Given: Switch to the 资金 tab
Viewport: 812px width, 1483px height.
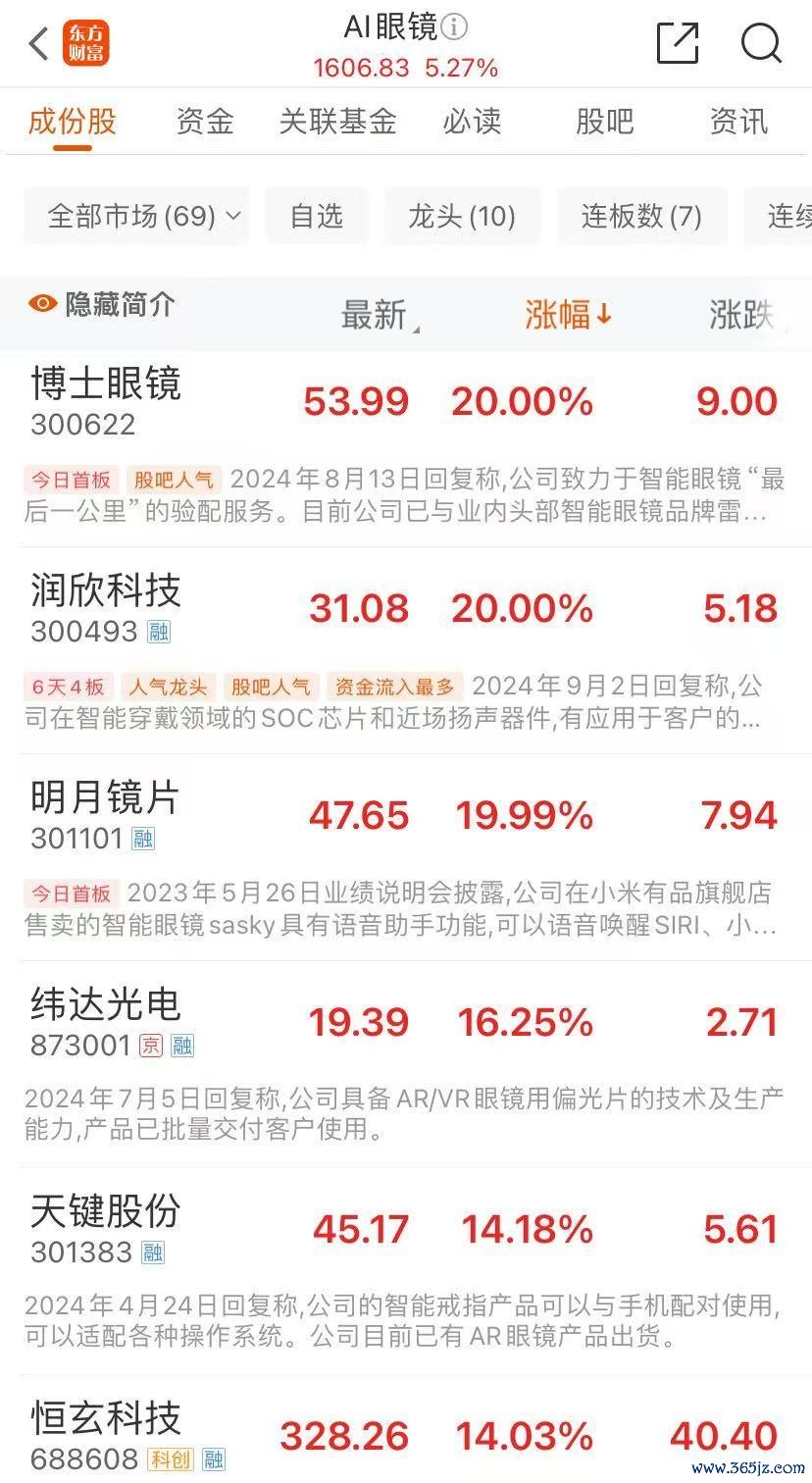Looking at the screenshot, I should (x=205, y=122).
